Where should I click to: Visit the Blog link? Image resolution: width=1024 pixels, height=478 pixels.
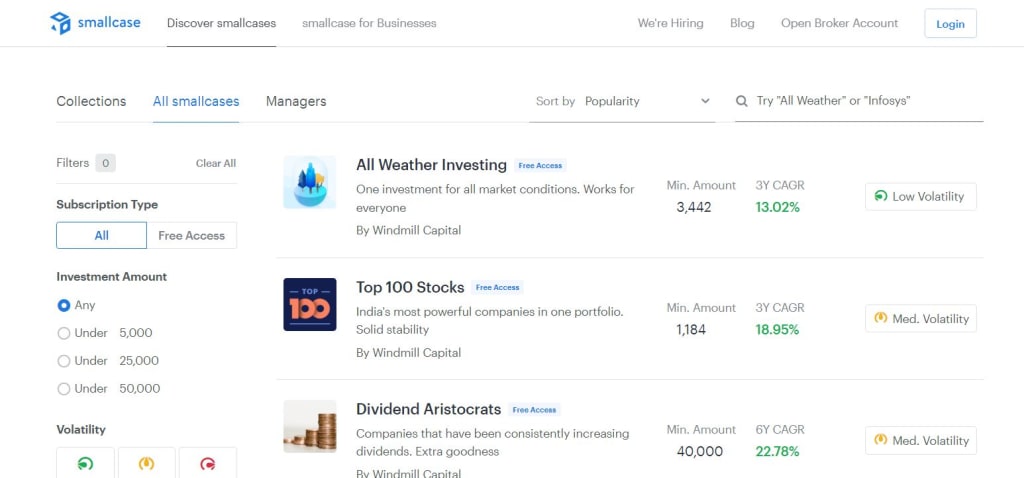(742, 23)
